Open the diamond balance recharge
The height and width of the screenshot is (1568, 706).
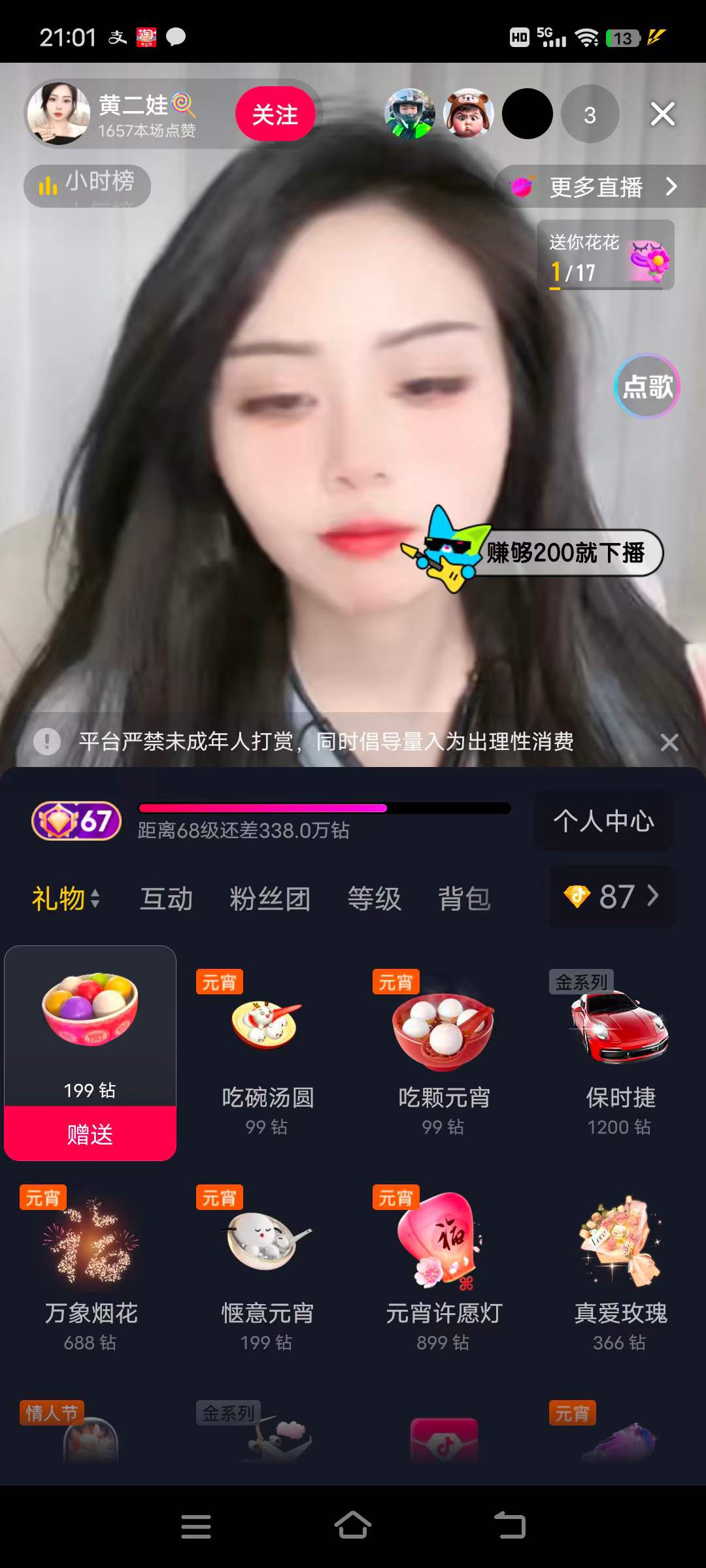click(x=612, y=896)
